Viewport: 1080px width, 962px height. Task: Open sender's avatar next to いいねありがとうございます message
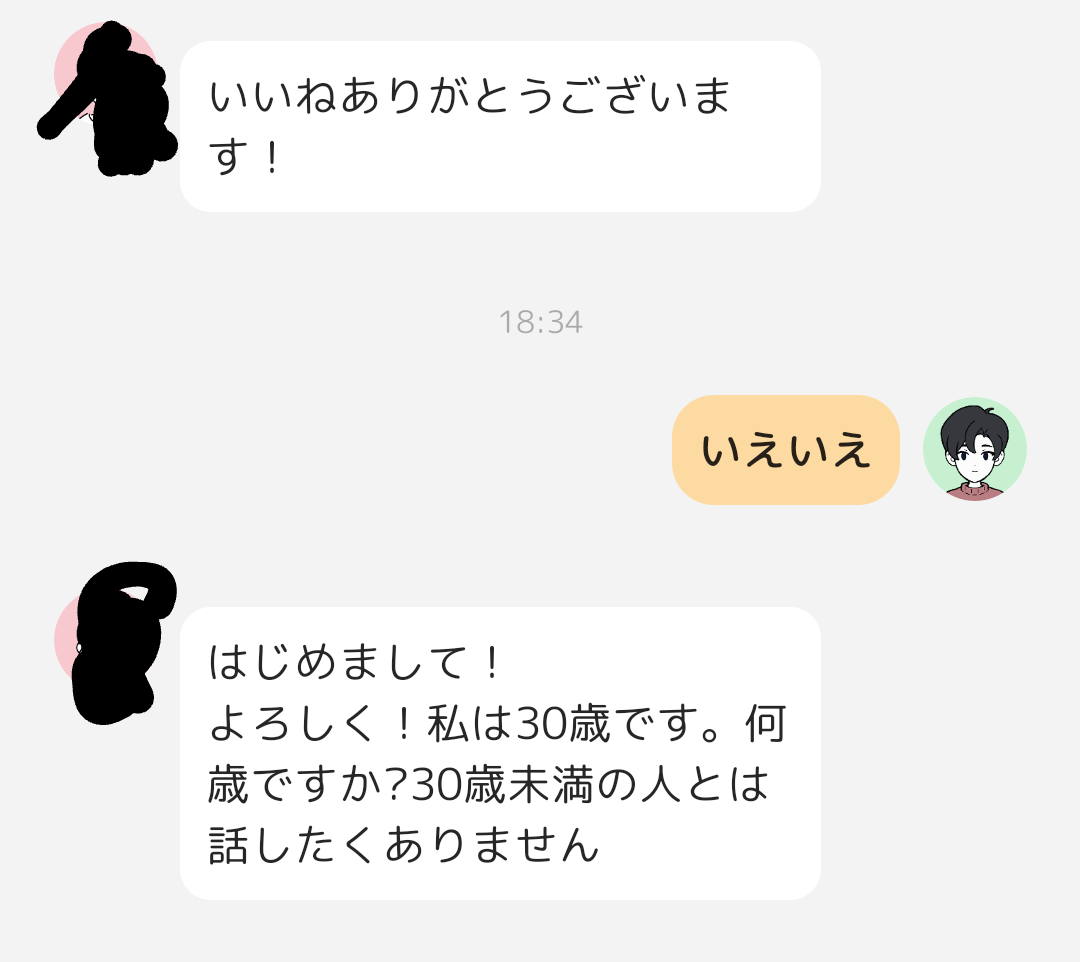[x=107, y=77]
